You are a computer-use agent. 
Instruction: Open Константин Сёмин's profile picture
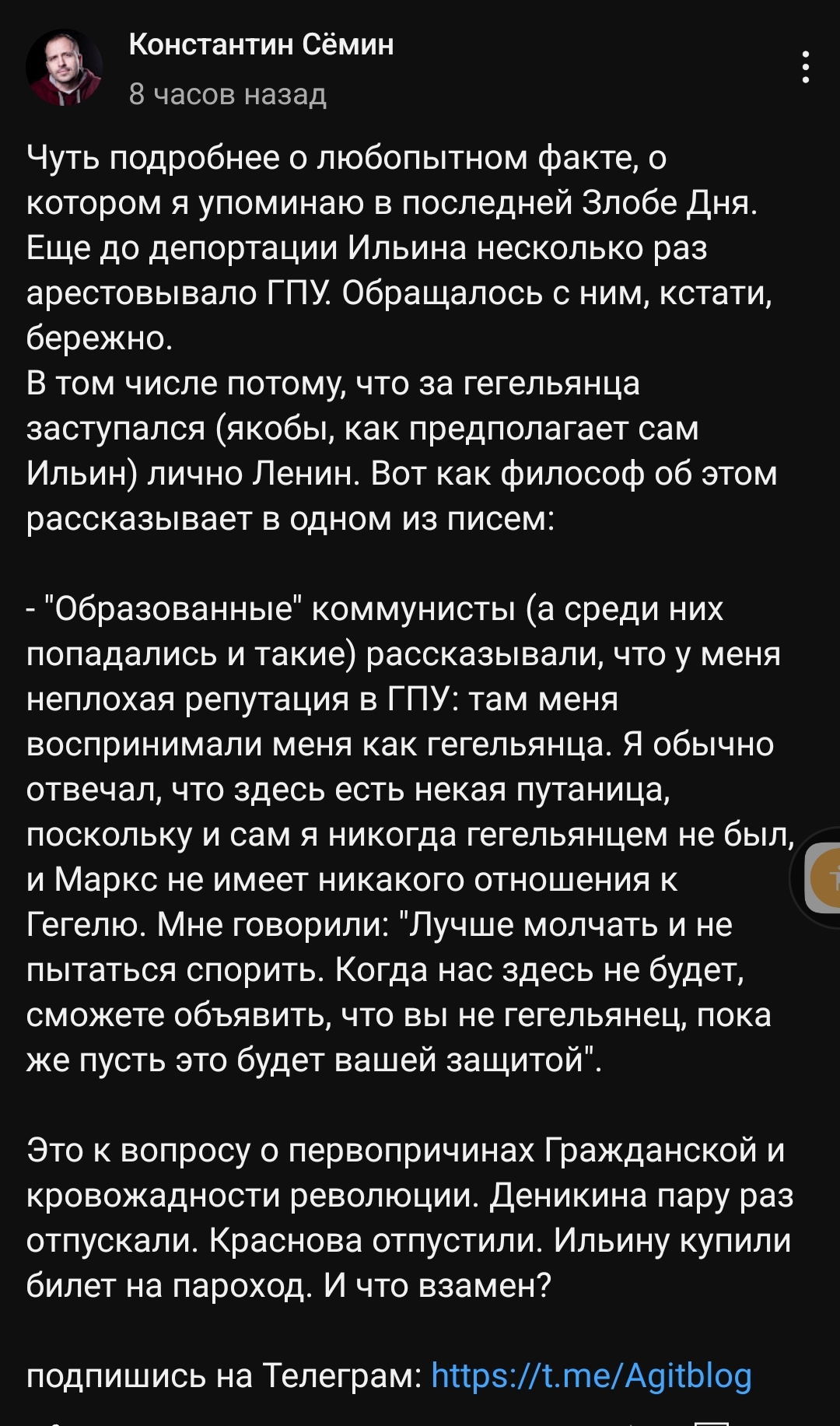tap(65, 68)
